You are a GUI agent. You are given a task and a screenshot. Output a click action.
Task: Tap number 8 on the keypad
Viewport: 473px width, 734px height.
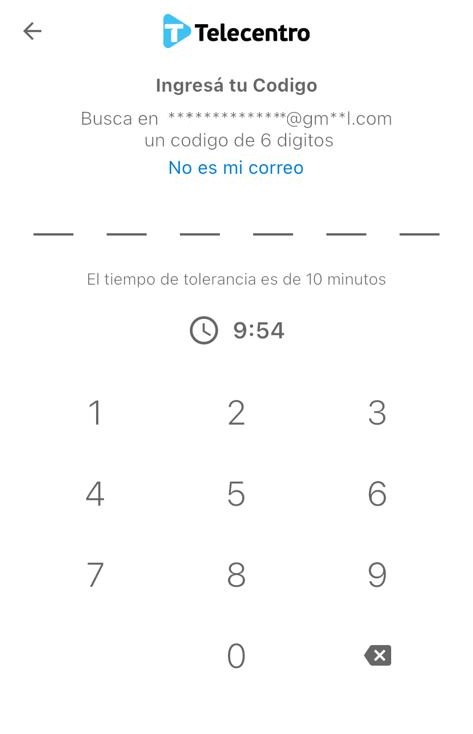pyautogui.click(x=236, y=575)
